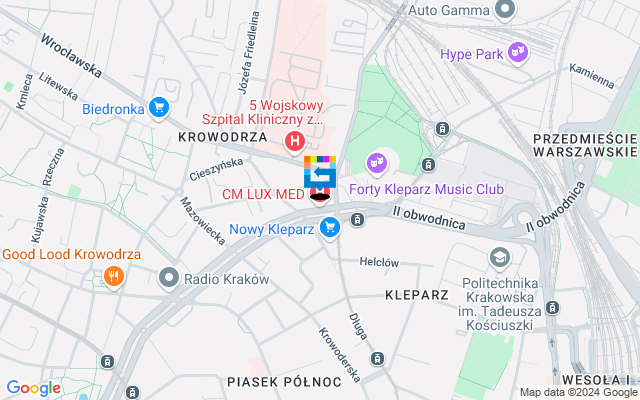Tap the Politechnika Krakowska marker
Screen dimensions: 640x400
point(499,260)
